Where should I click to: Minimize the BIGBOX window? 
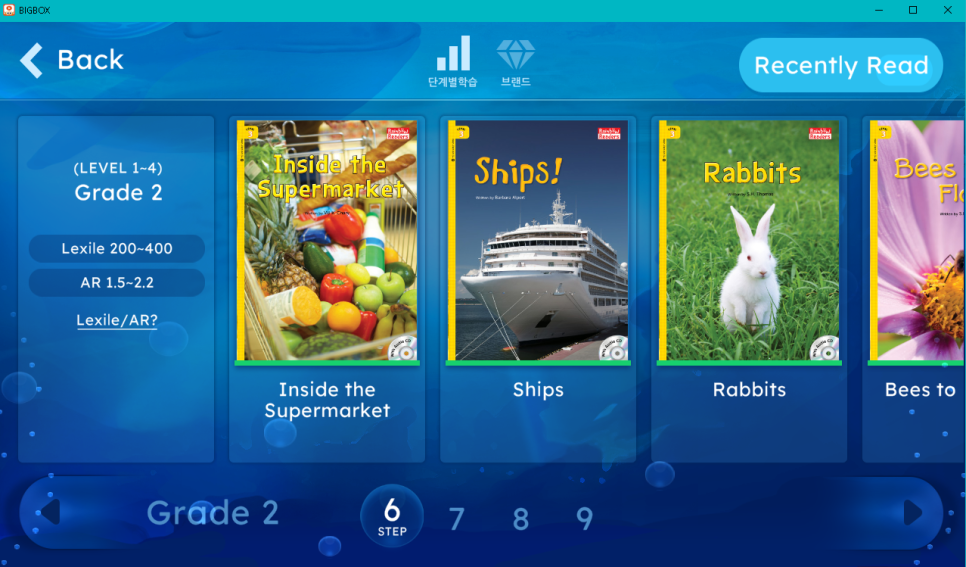click(x=878, y=10)
